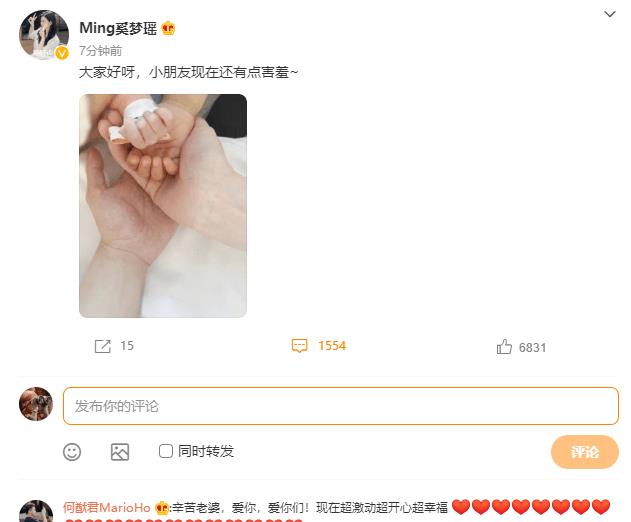View the baby hand photo
This screenshot has height=522, width=631.
pos(163,206)
